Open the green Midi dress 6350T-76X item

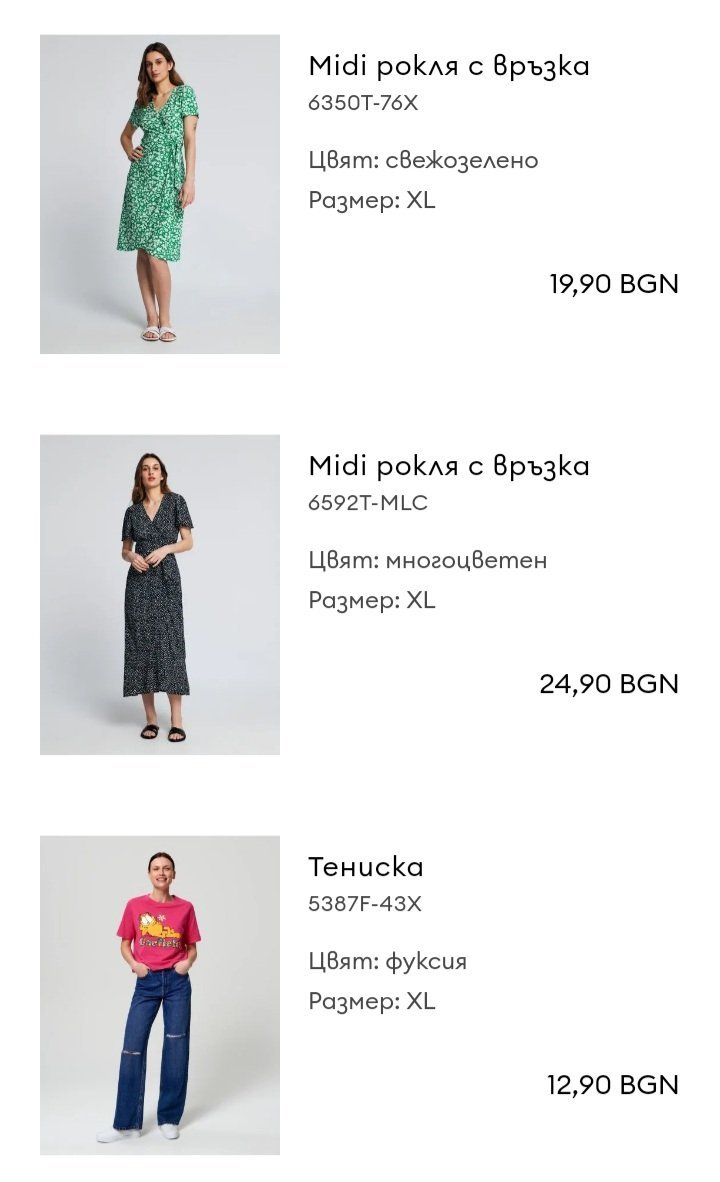point(160,194)
